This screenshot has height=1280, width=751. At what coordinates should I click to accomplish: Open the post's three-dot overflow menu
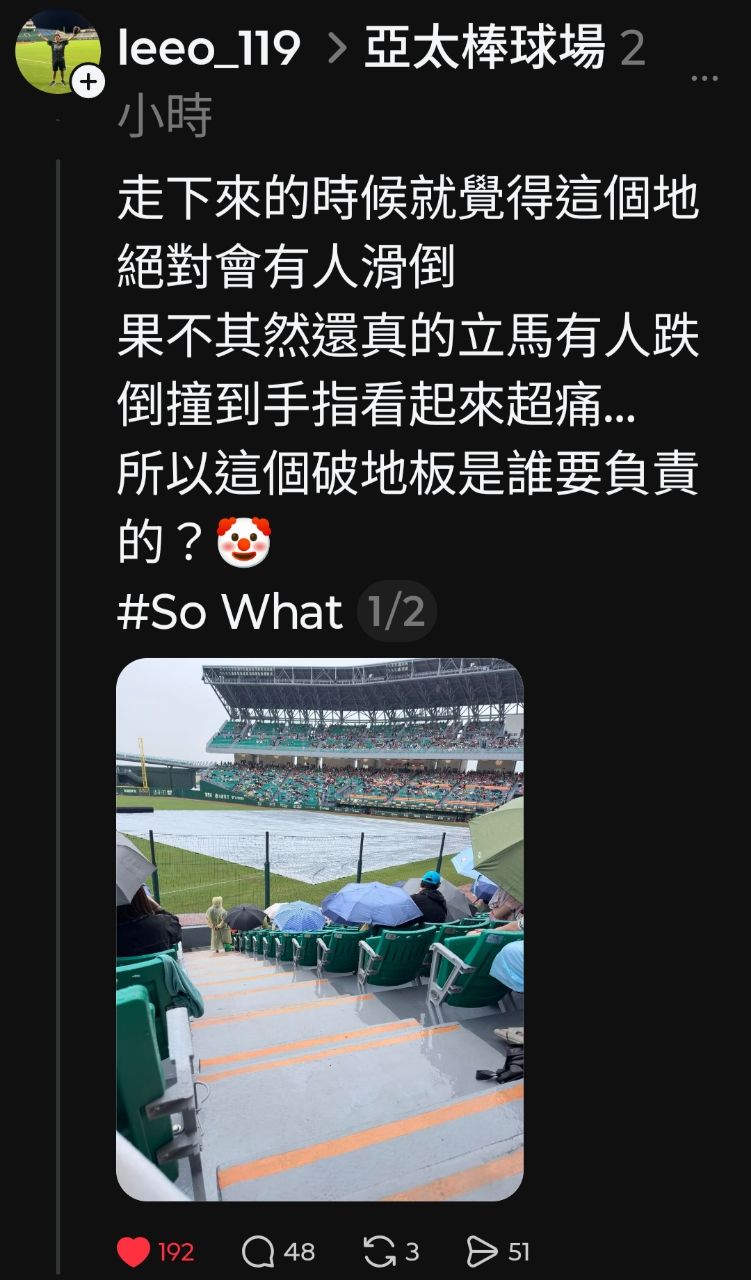click(704, 79)
